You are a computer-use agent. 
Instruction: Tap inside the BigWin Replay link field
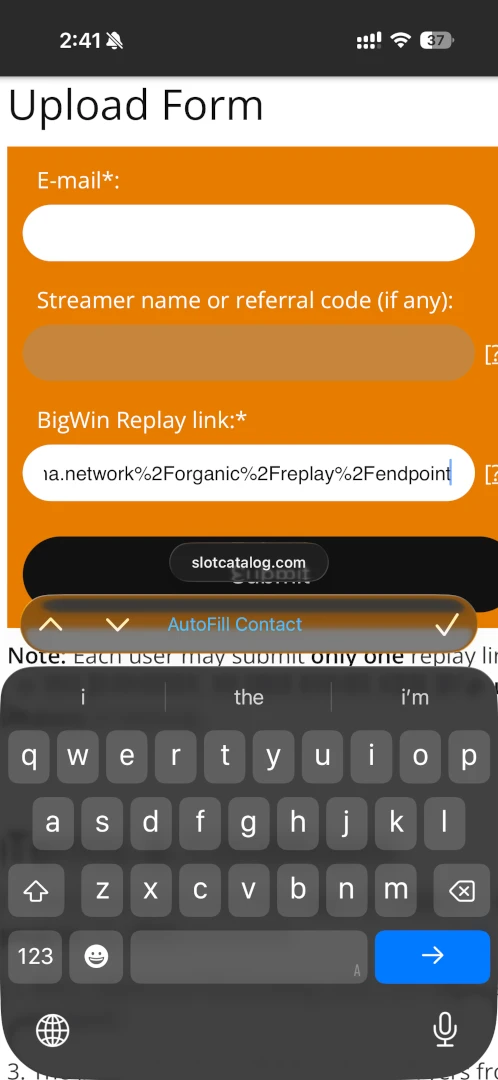(x=249, y=472)
